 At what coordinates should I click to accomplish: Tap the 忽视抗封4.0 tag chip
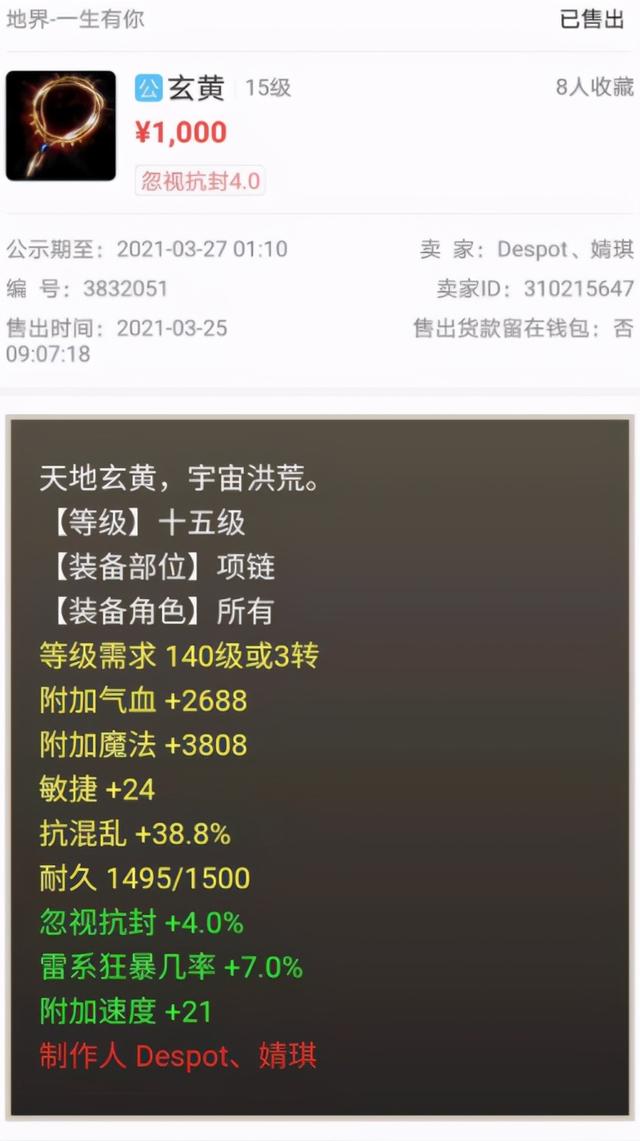(x=200, y=180)
